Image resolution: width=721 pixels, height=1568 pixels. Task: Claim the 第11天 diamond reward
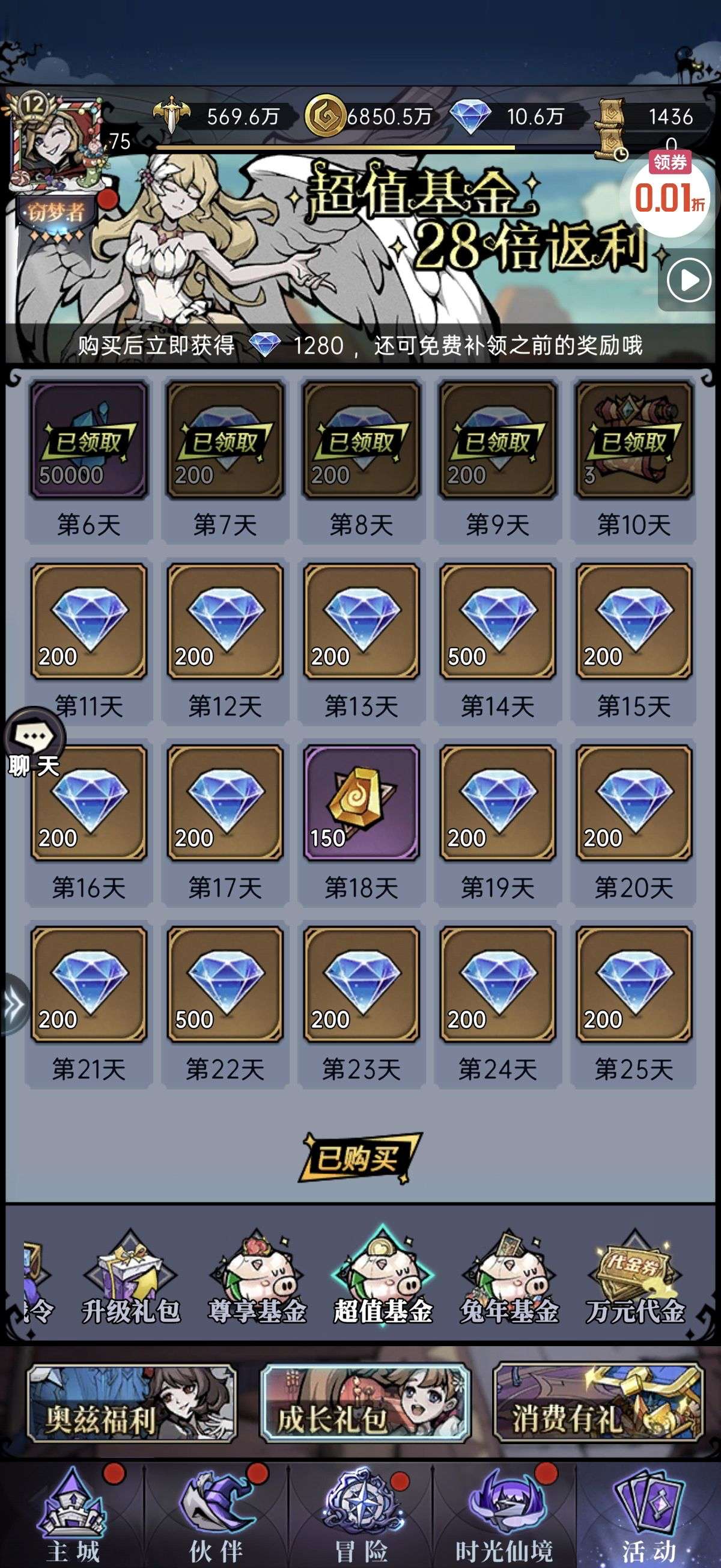pos(89,622)
